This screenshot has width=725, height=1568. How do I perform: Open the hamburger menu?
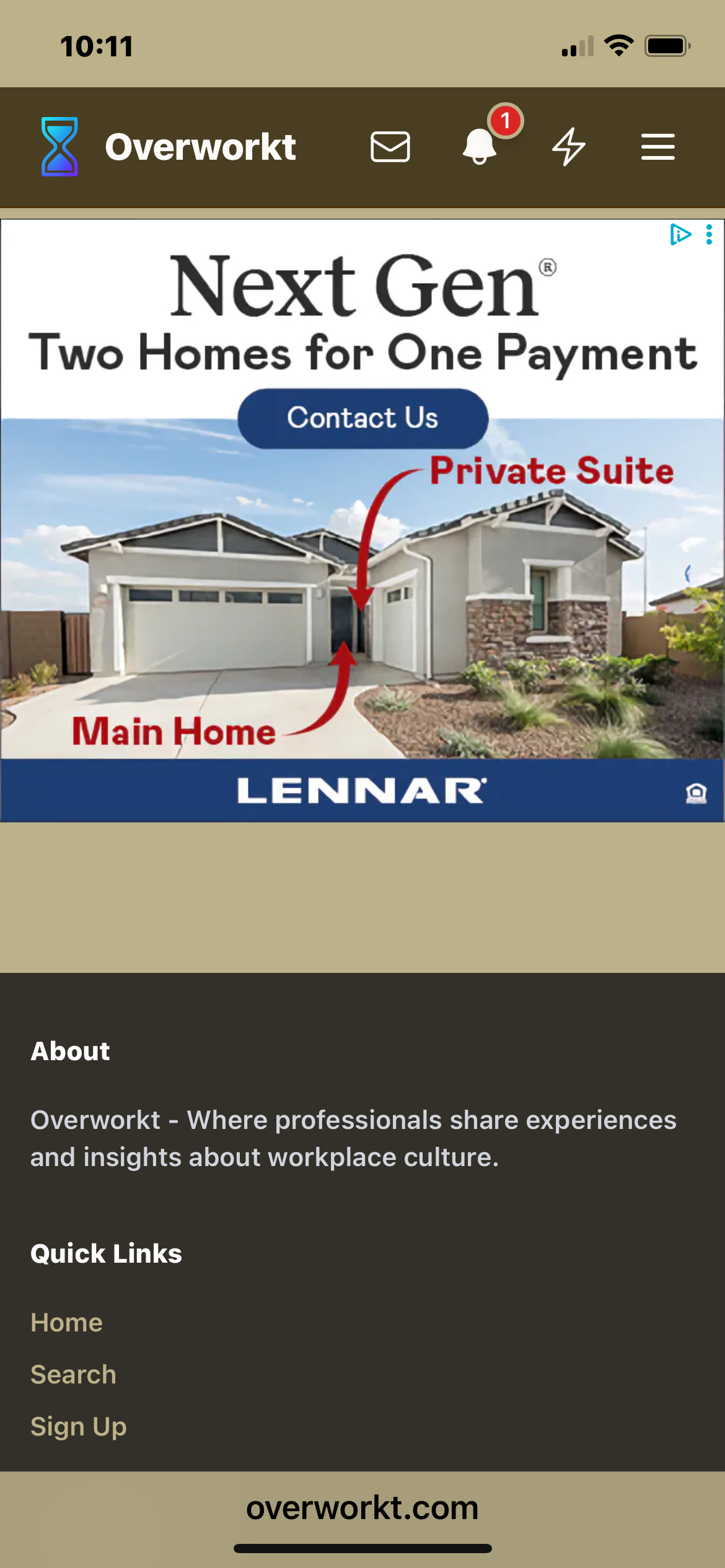click(657, 147)
